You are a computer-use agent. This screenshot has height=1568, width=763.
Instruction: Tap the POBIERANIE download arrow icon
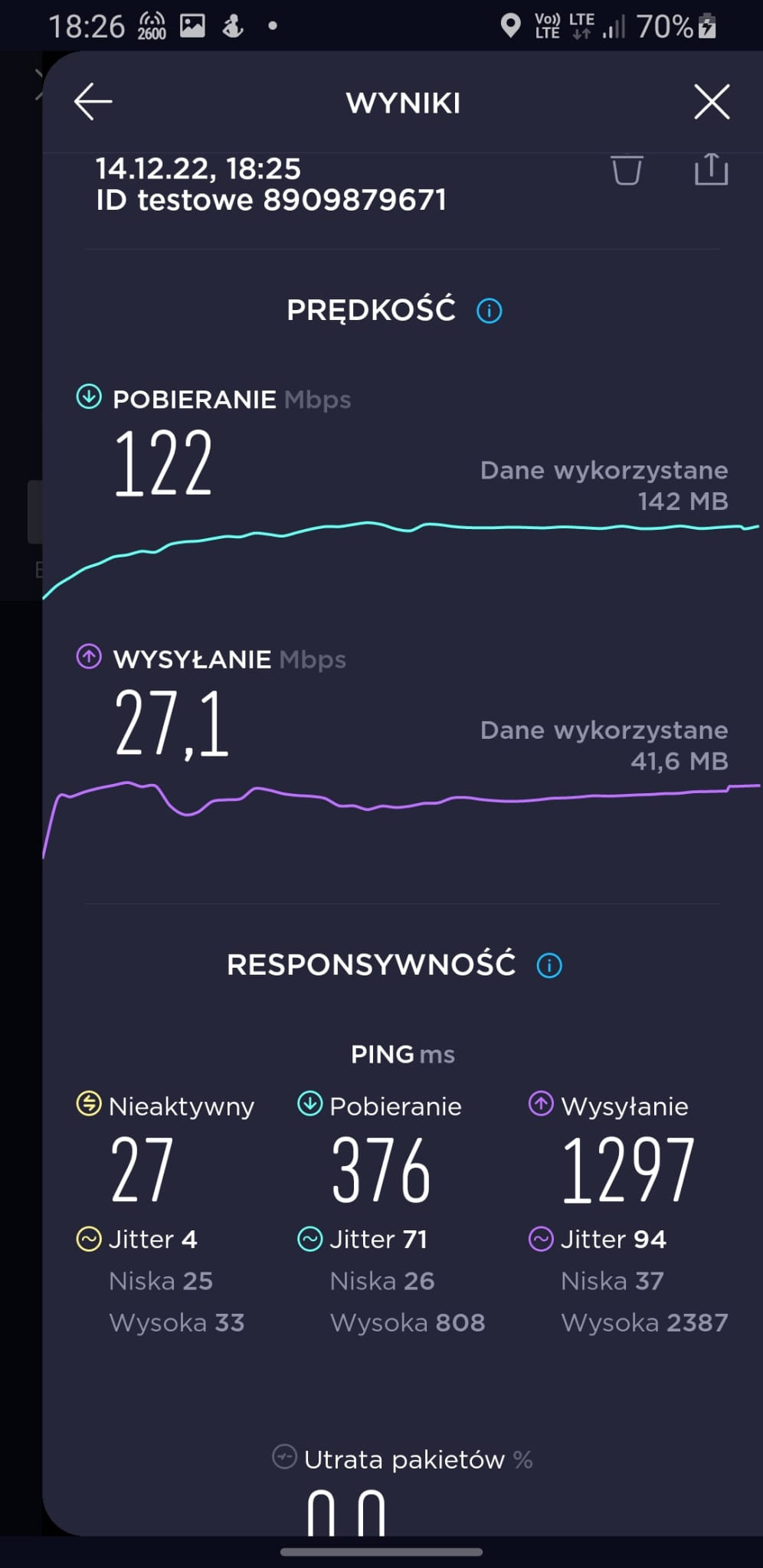pyautogui.click(x=88, y=398)
